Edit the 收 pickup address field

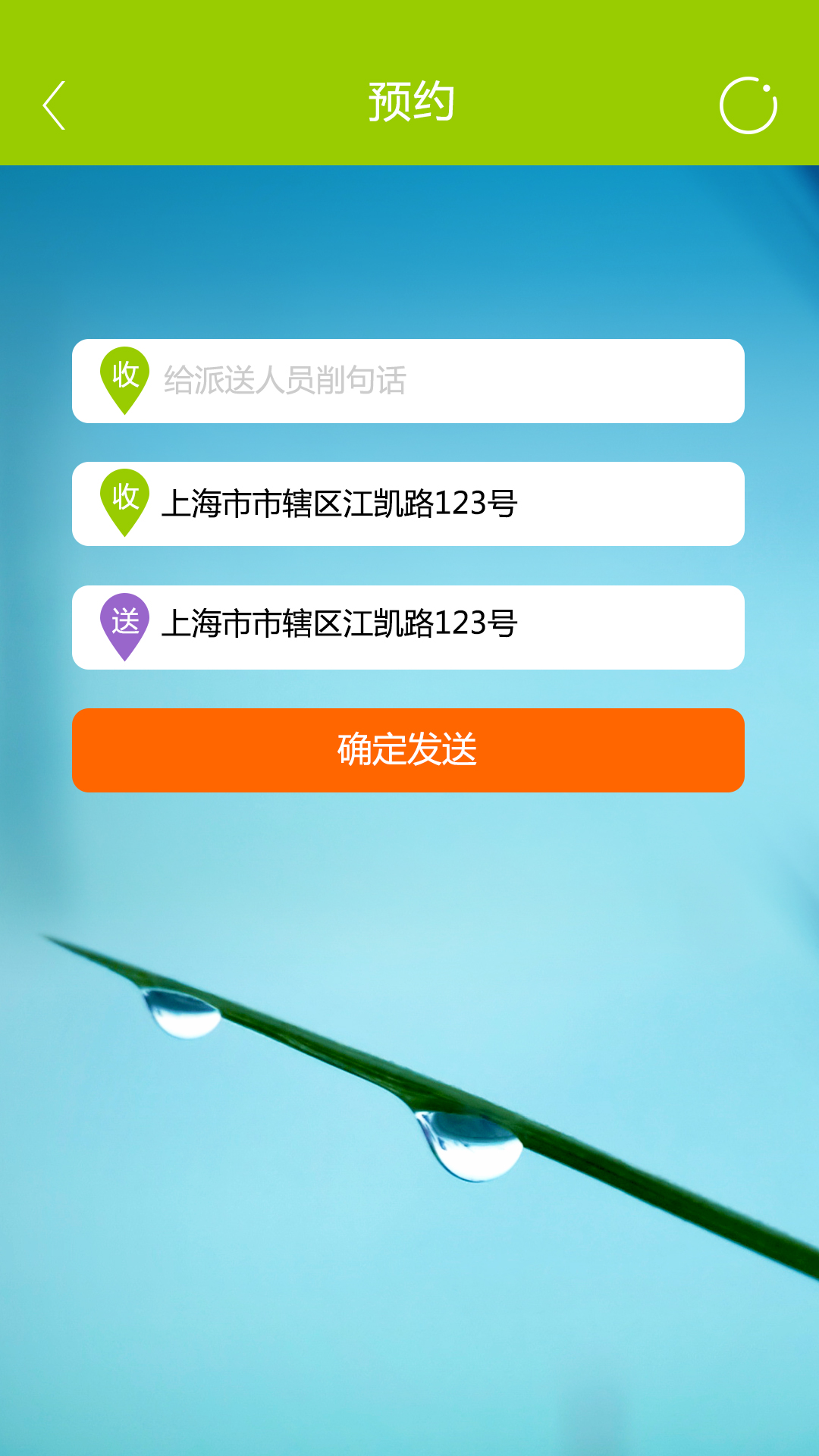click(440, 504)
